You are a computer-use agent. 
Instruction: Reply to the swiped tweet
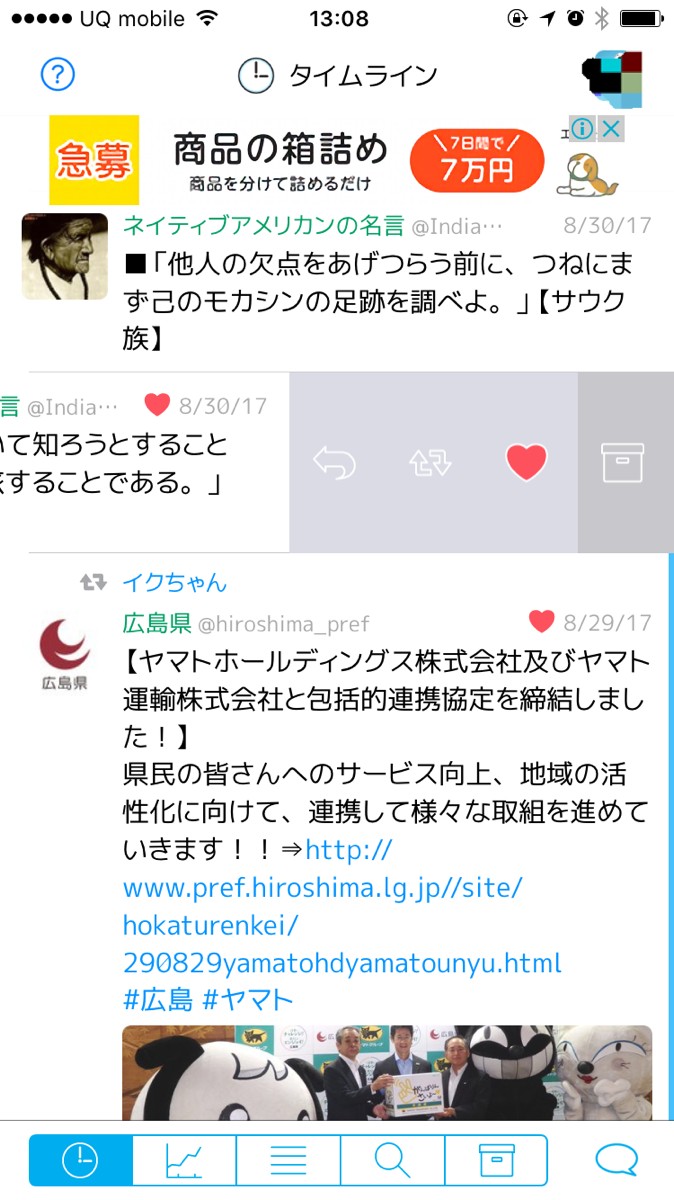pyautogui.click(x=334, y=463)
